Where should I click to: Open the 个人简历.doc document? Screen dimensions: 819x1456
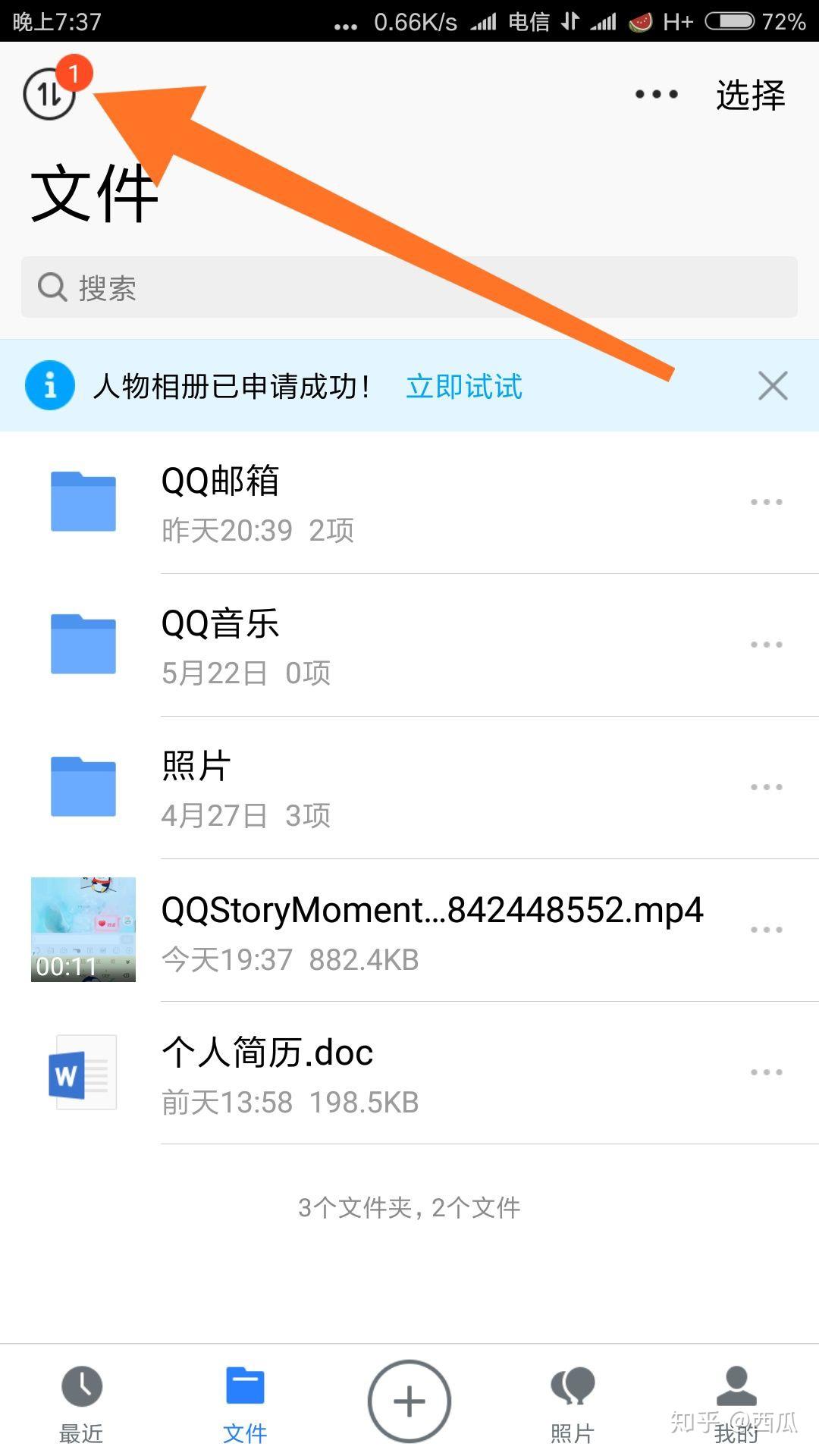tap(268, 1072)
